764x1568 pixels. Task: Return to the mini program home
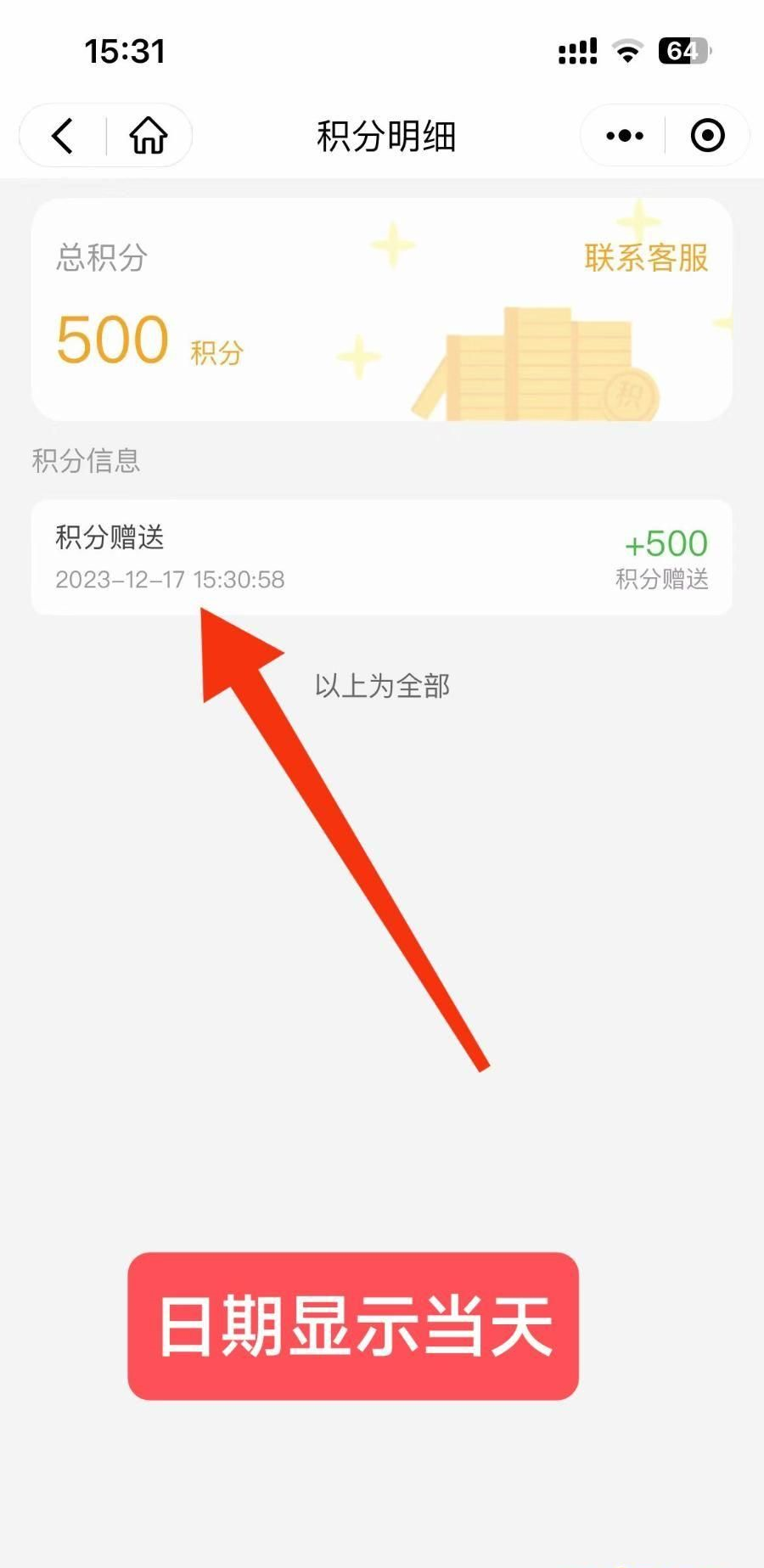pyautogui.click(x=149, y=136)
